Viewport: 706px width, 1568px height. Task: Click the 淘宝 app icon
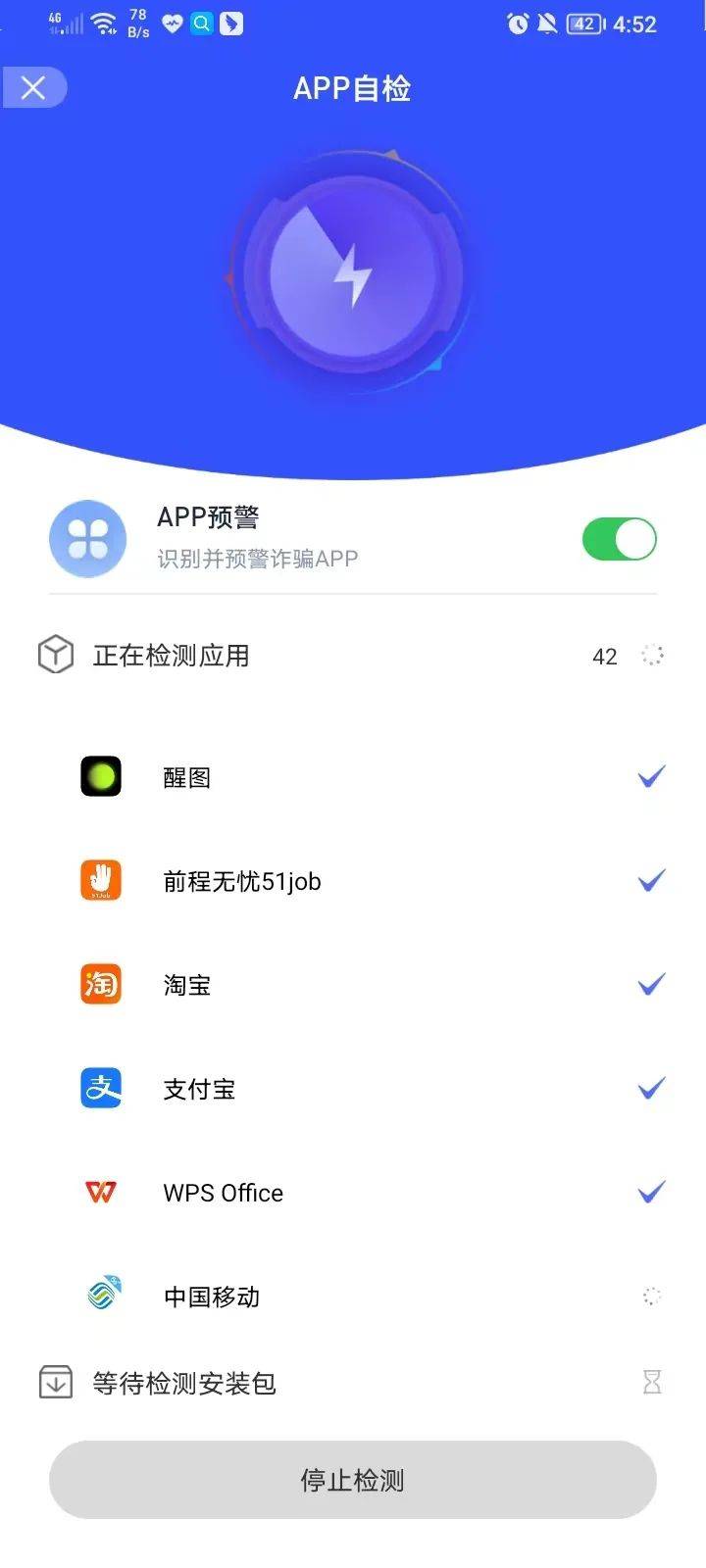pyautogui.click(x=101, y=984)
